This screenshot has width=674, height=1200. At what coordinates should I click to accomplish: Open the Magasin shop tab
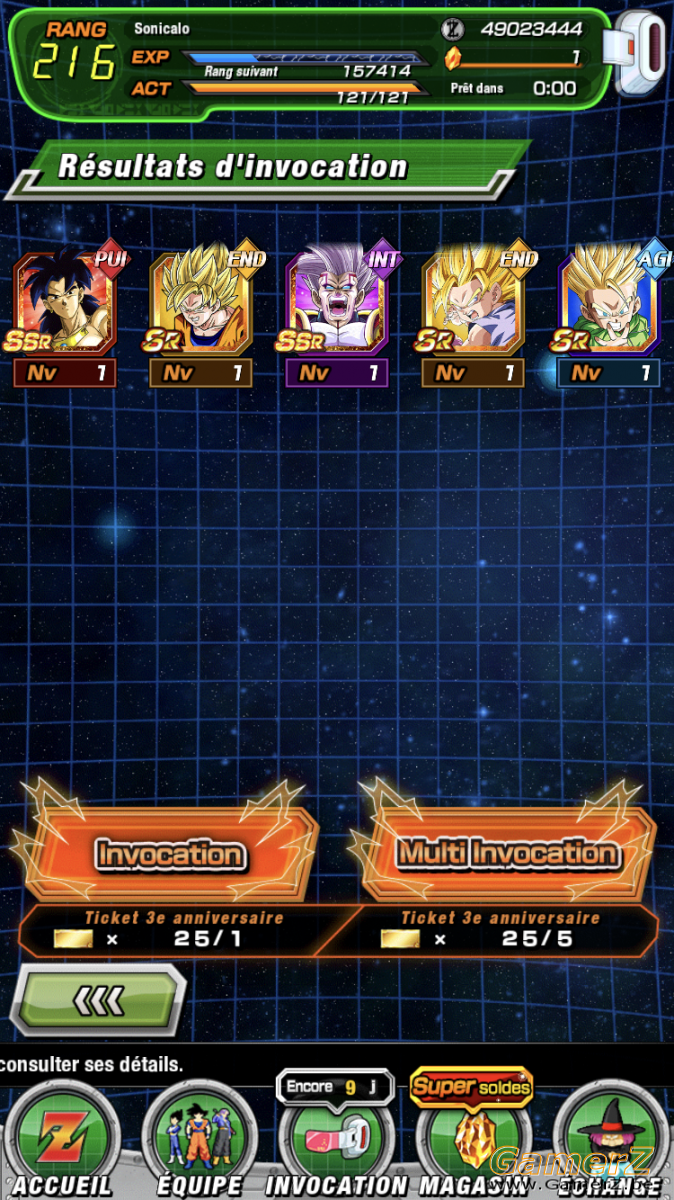(x=470, y=1141)
